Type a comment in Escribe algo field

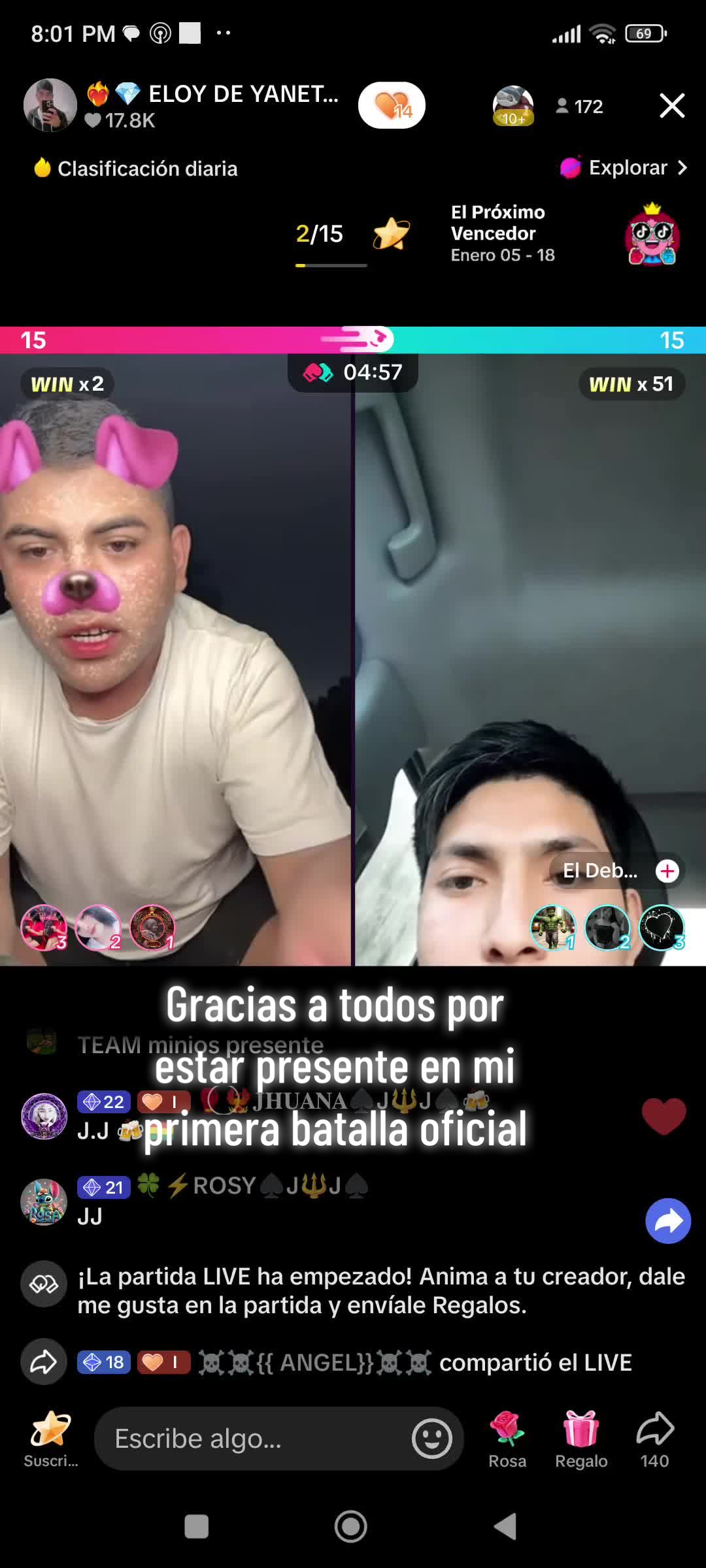[x=255, y=1439]
